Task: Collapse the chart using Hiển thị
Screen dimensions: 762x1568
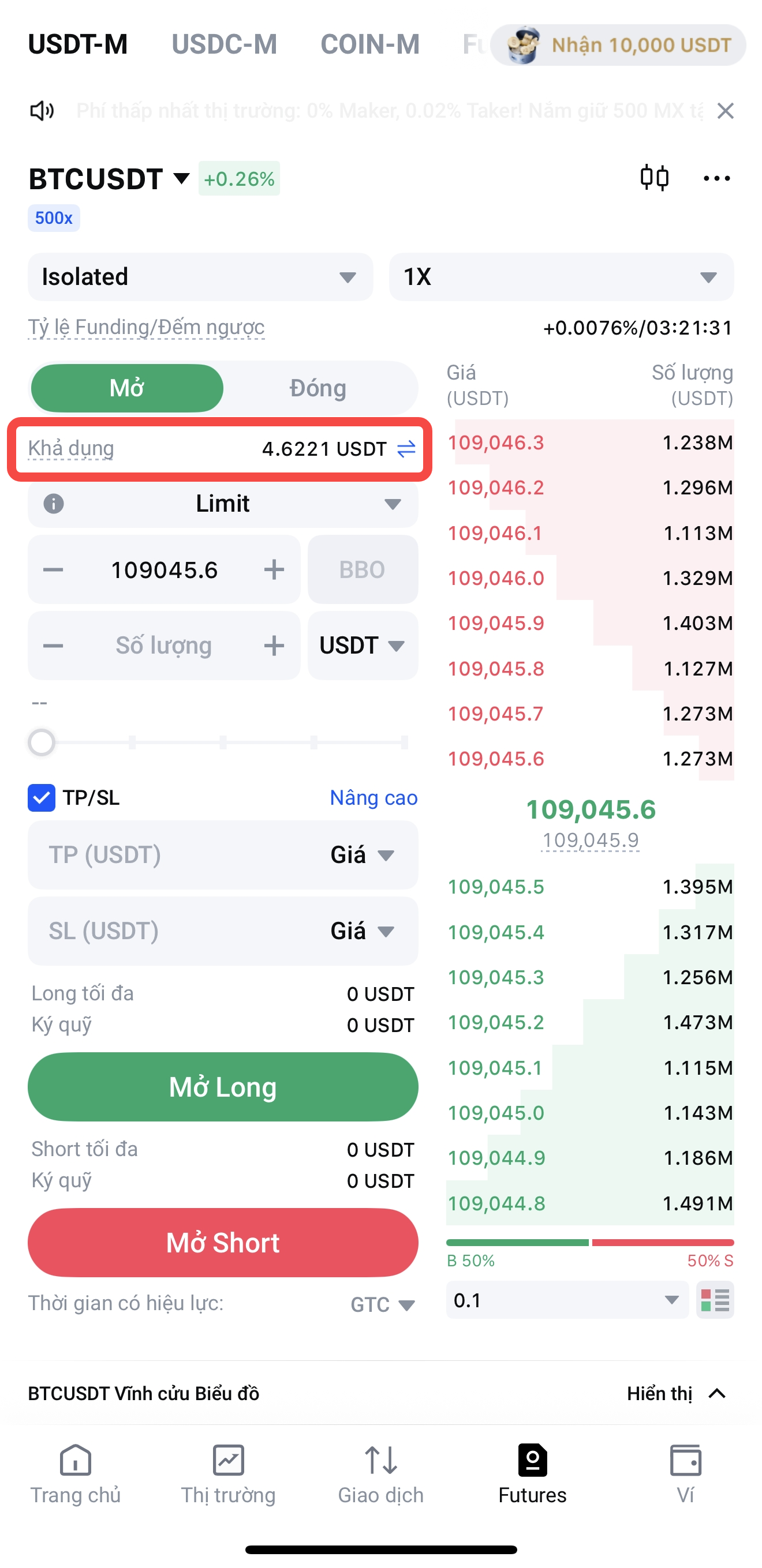Action: pyautogui.click(x=677, y=1394)
